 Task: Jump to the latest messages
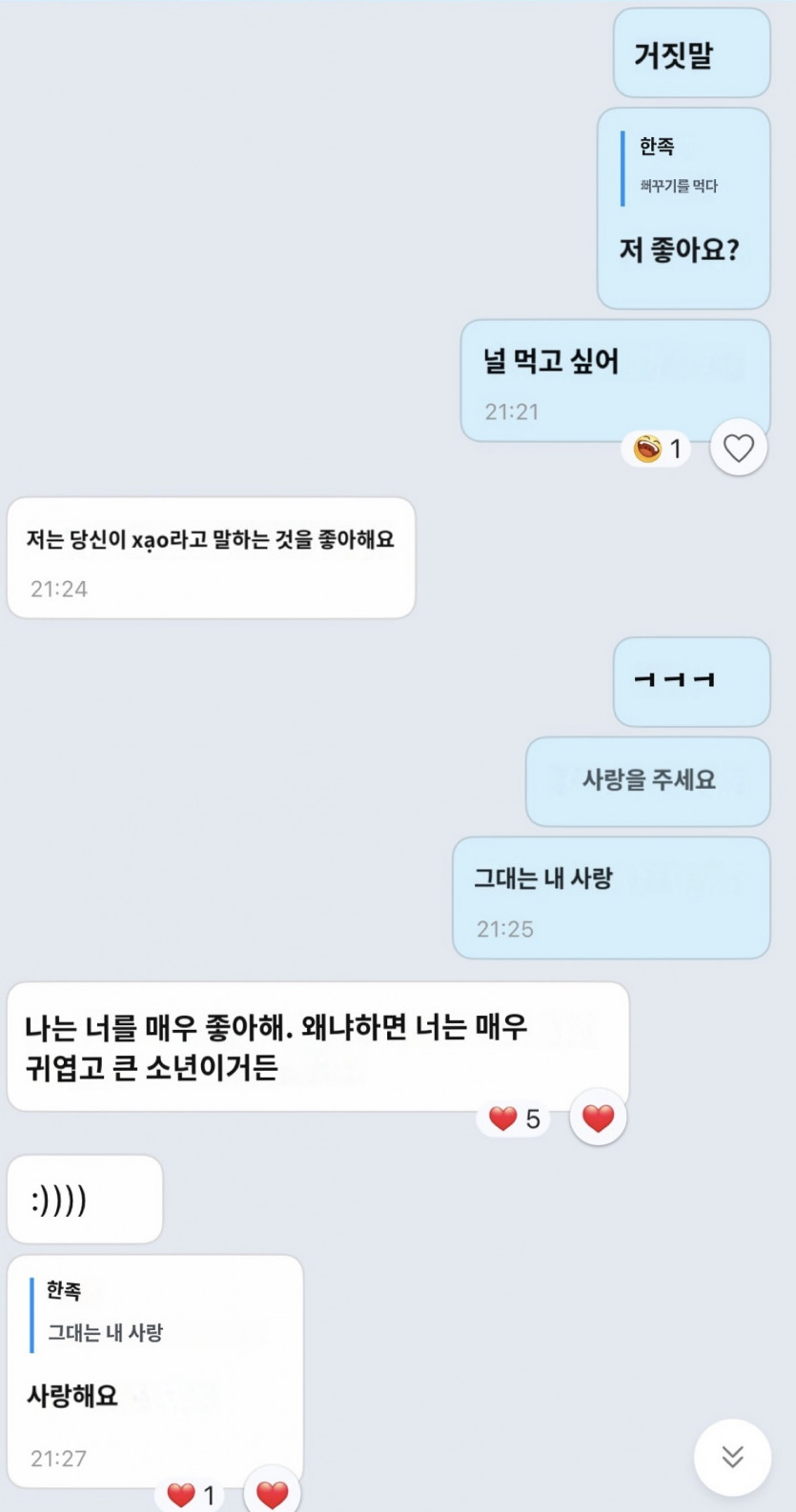pyautogui.click(x=732, y=1457)
